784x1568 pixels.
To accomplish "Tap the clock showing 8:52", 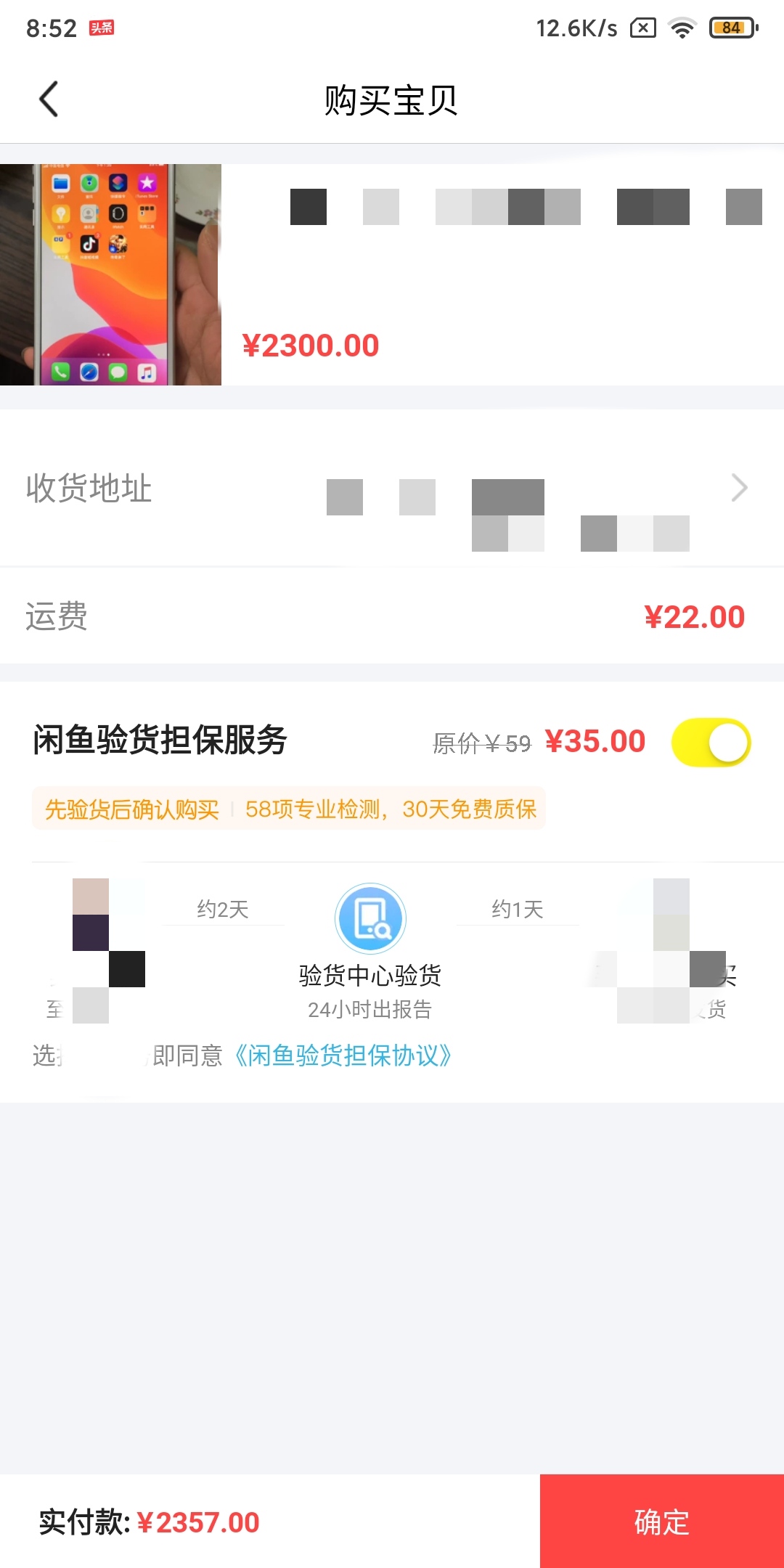I will pyautogui.click(x=51, y=28).
